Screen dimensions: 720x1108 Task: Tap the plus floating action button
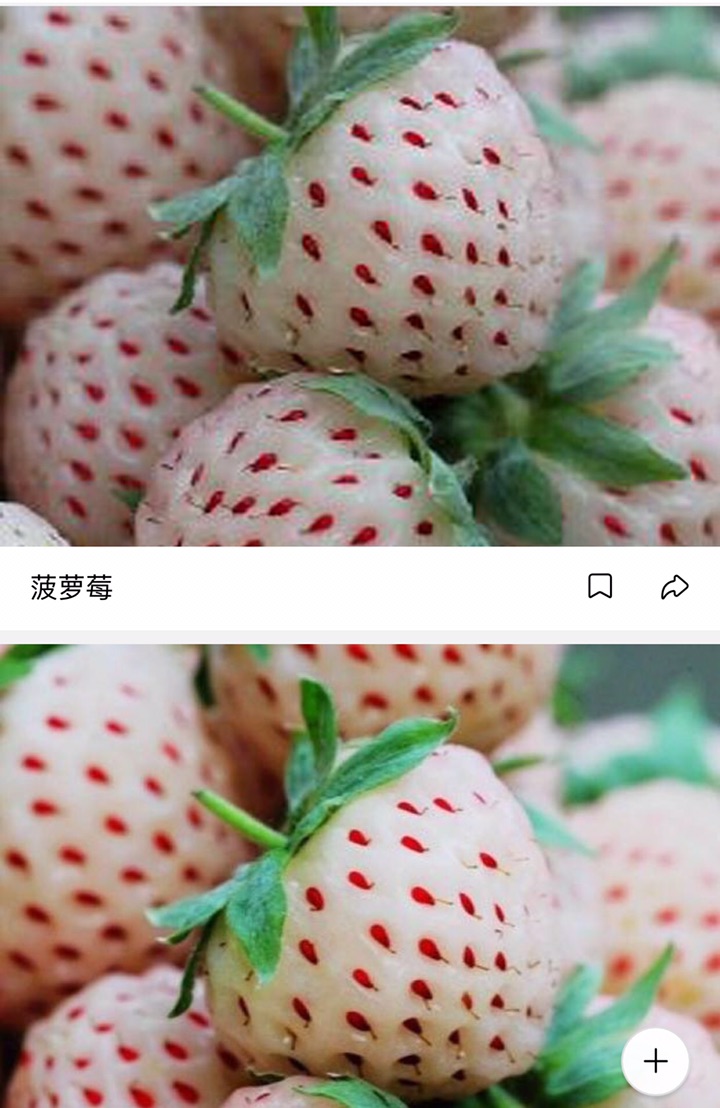[655, 1061]
